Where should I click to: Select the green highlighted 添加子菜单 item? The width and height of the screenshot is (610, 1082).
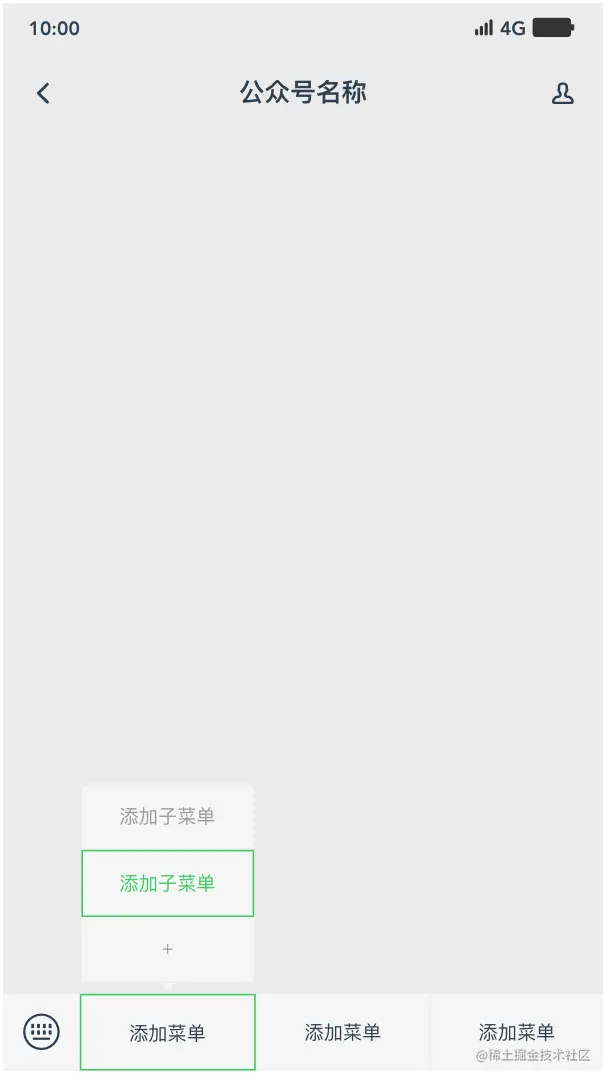[x=167, y=883]
